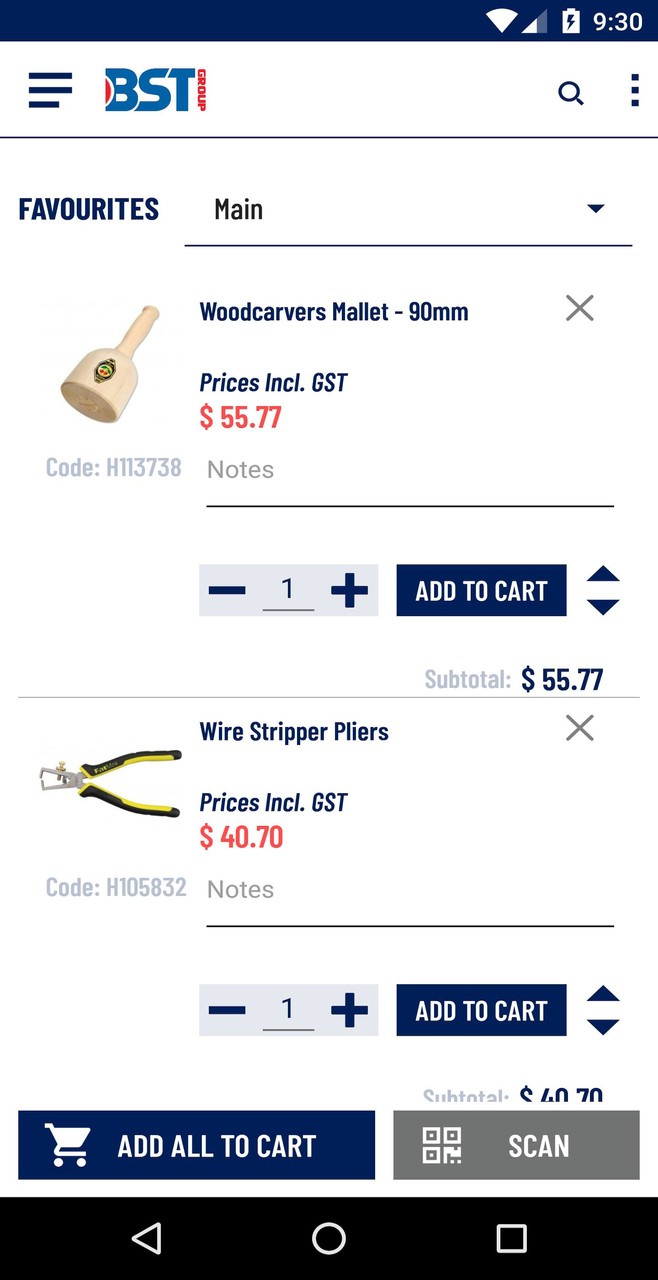Open the search icon
658x1280 pixels.
pos(570,93)
